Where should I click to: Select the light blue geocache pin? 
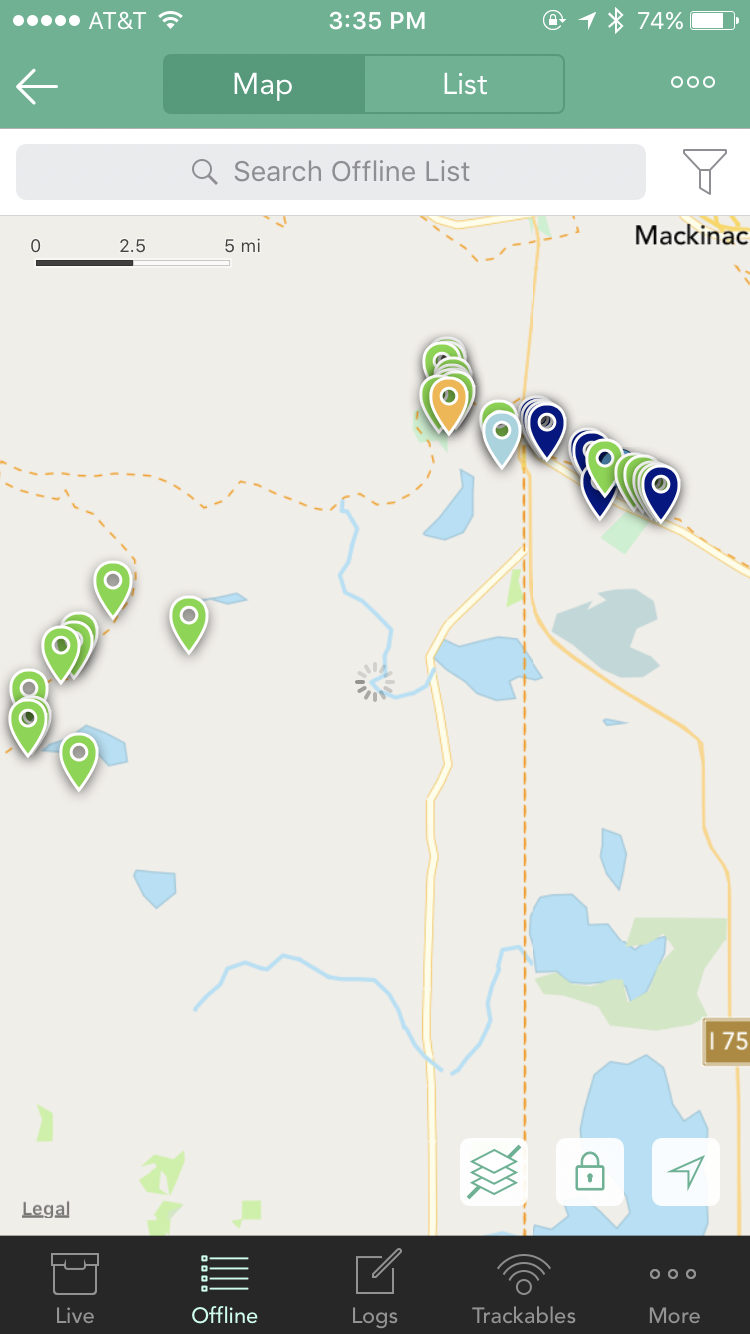tap(501, 438)
